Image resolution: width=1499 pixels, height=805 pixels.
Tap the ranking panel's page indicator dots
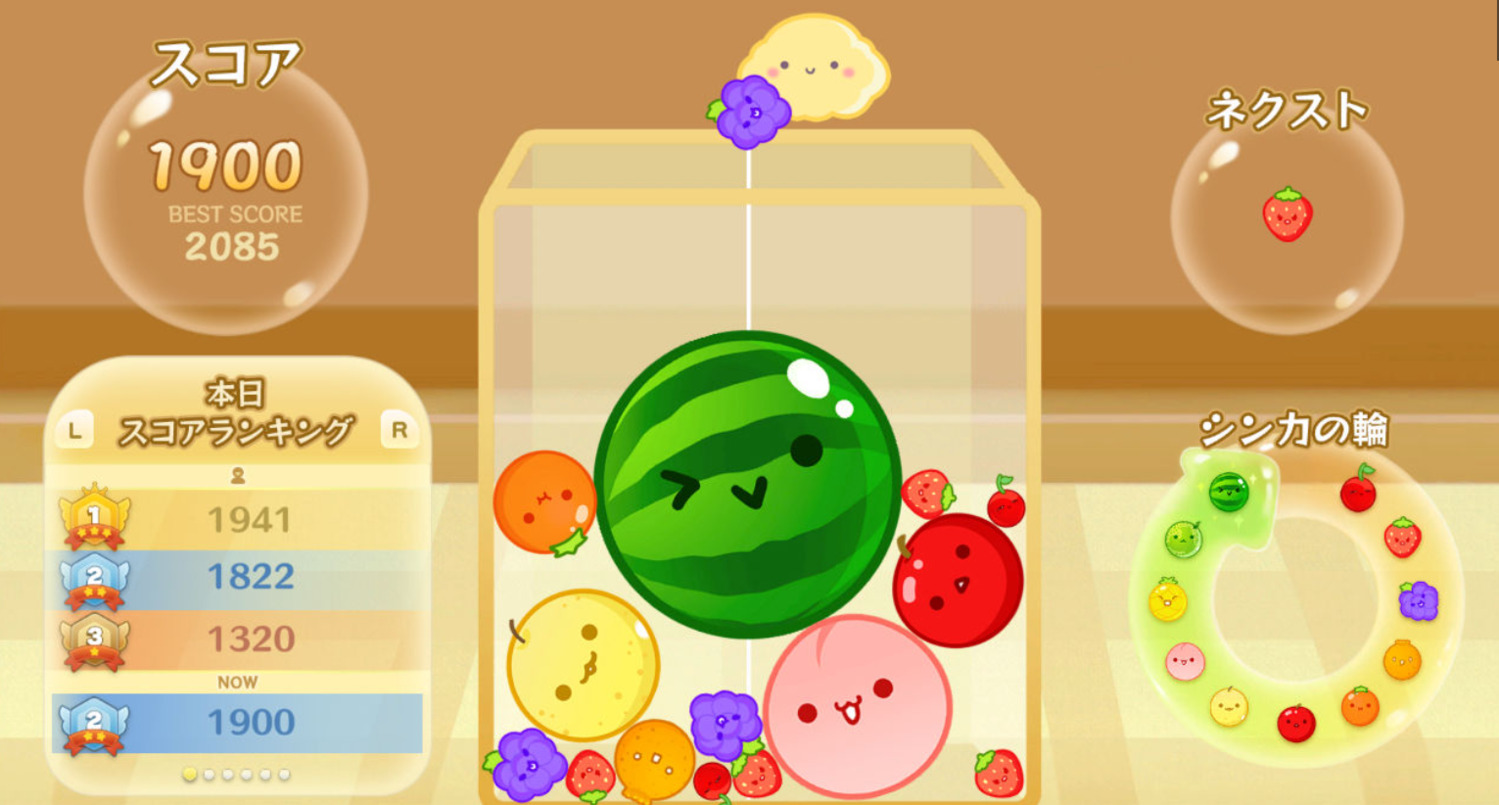coord(237,774)
